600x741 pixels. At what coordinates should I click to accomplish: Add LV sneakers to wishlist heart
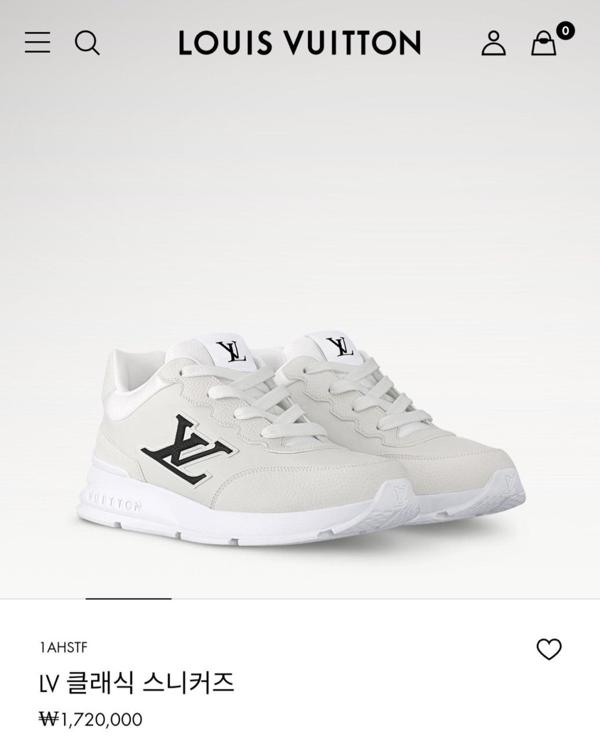pos(549,649)
